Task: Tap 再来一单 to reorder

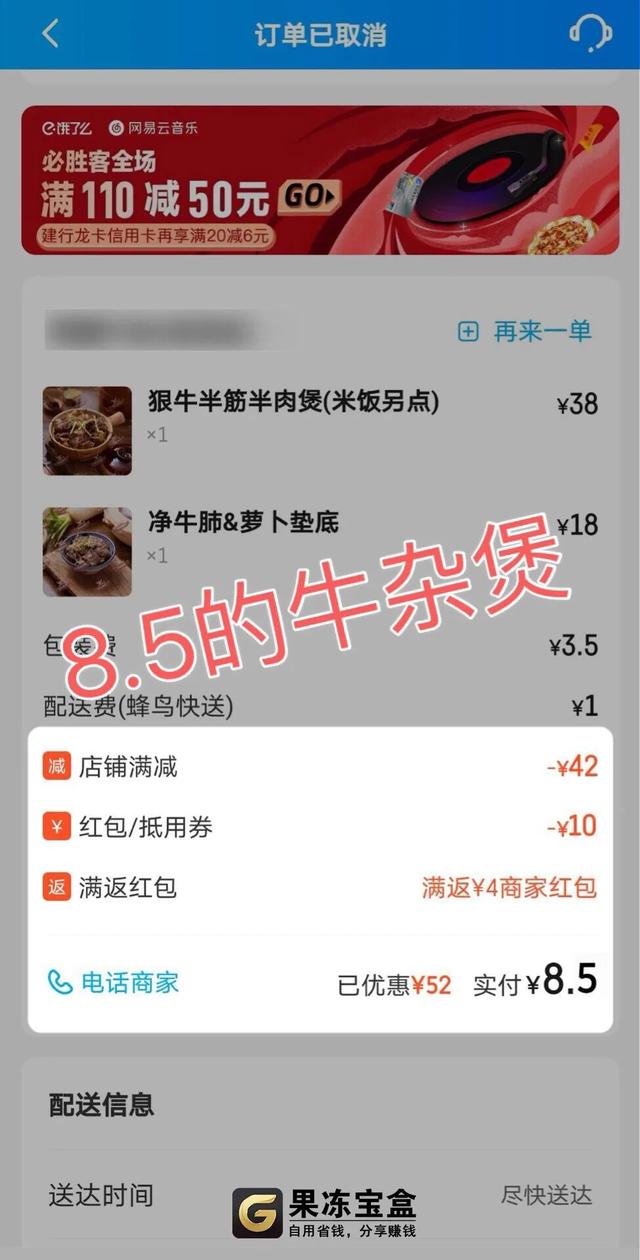Action: [526, 331]
